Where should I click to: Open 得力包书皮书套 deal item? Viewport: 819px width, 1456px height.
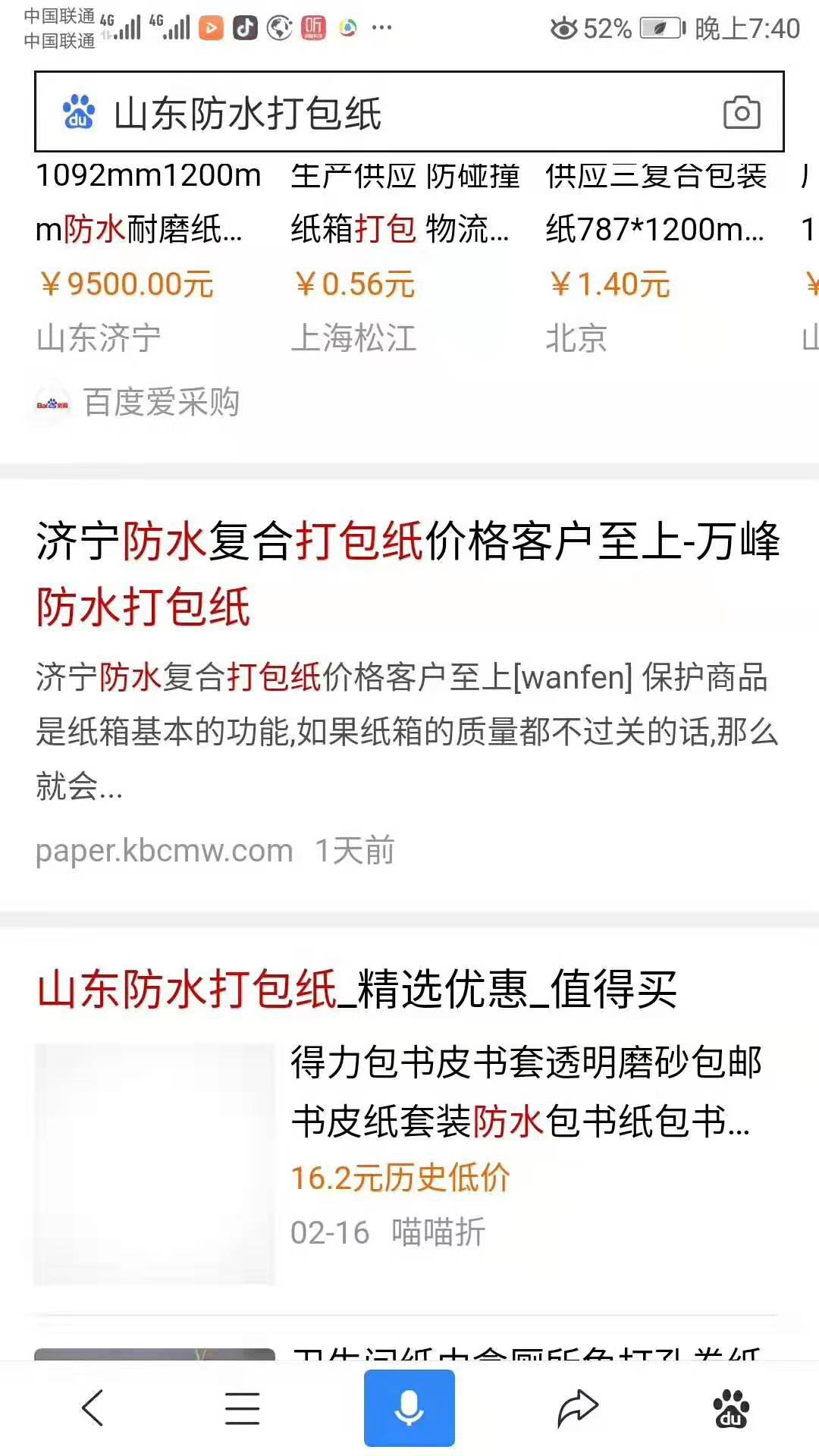click(526, 1090)
